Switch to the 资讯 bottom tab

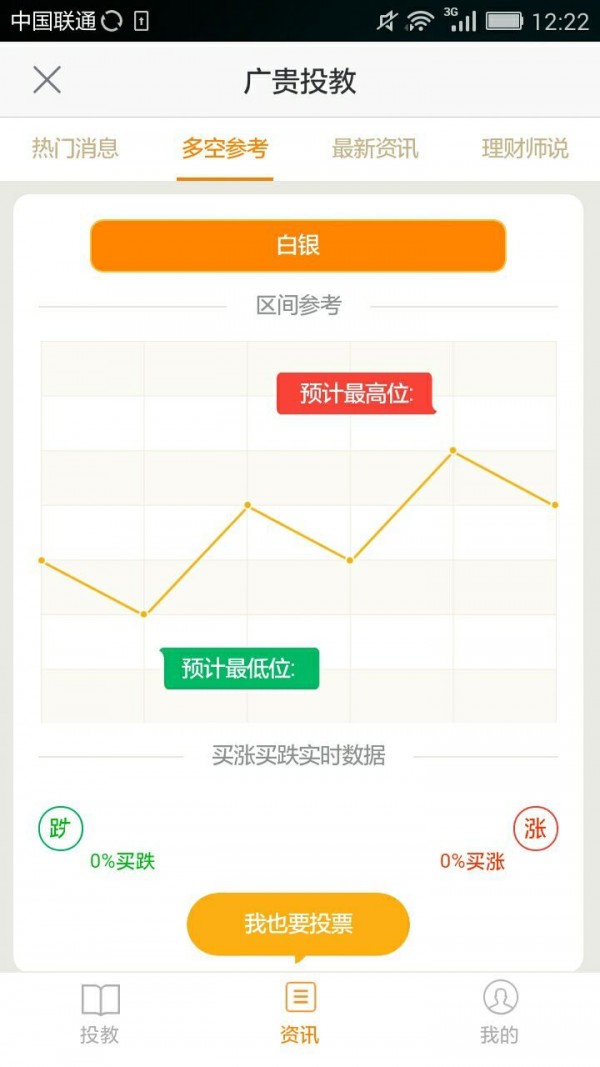(300, 1013)
